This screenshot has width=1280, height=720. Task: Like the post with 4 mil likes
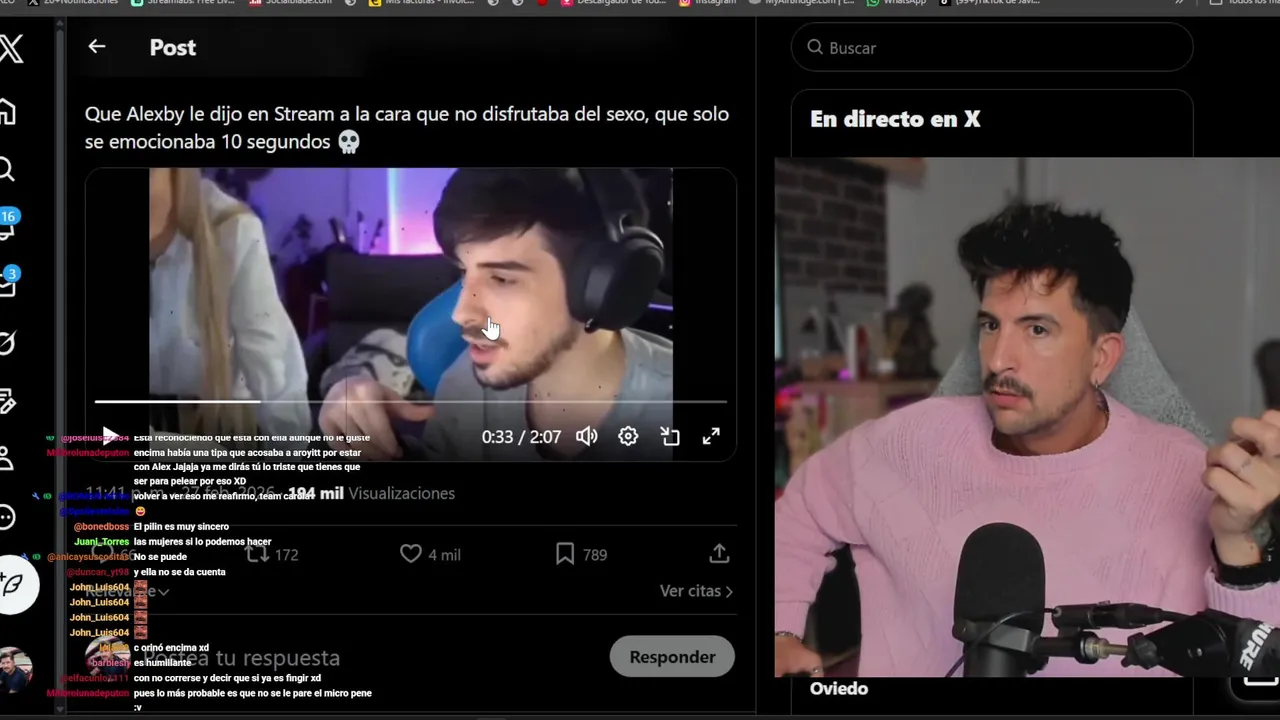[x=411, y=554]
